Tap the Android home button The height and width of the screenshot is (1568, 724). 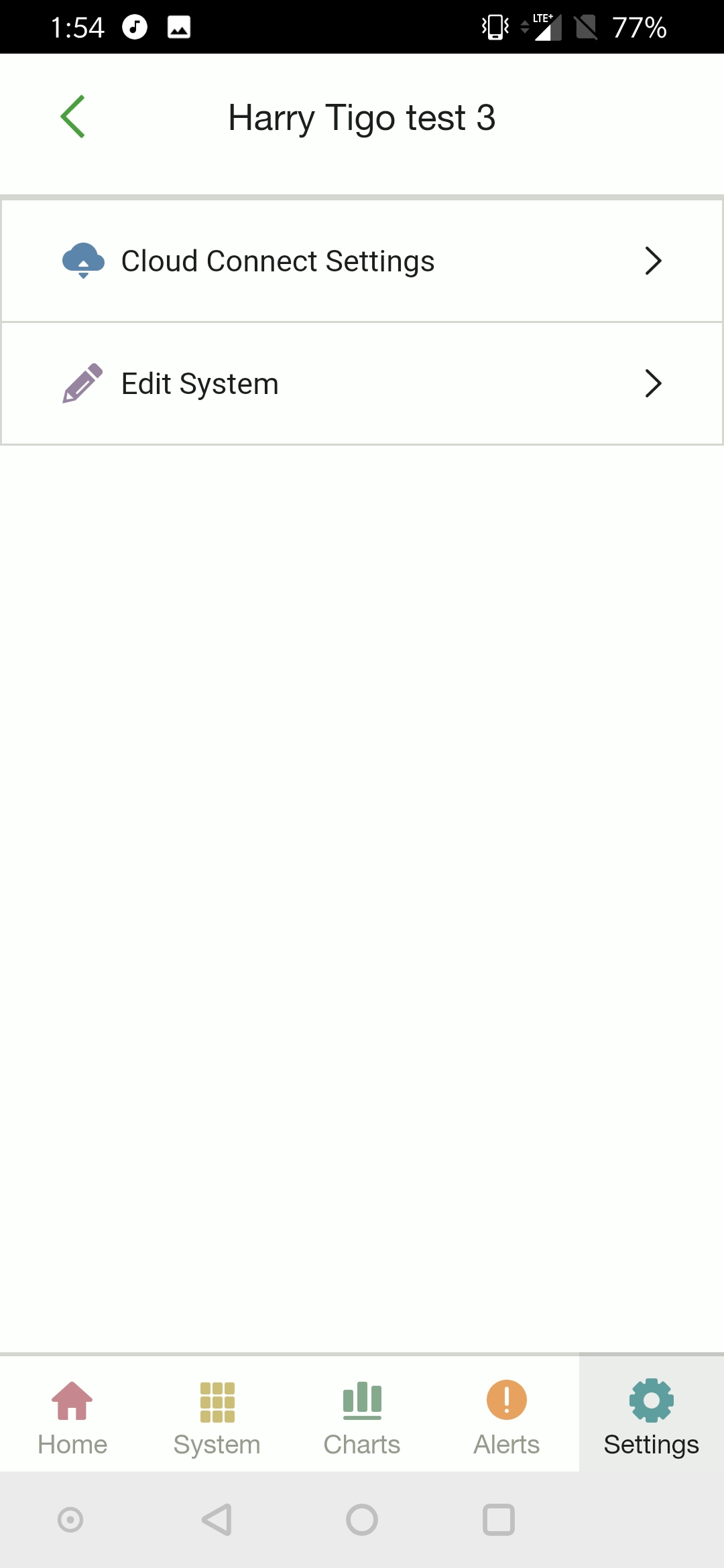click(362, 1520)
